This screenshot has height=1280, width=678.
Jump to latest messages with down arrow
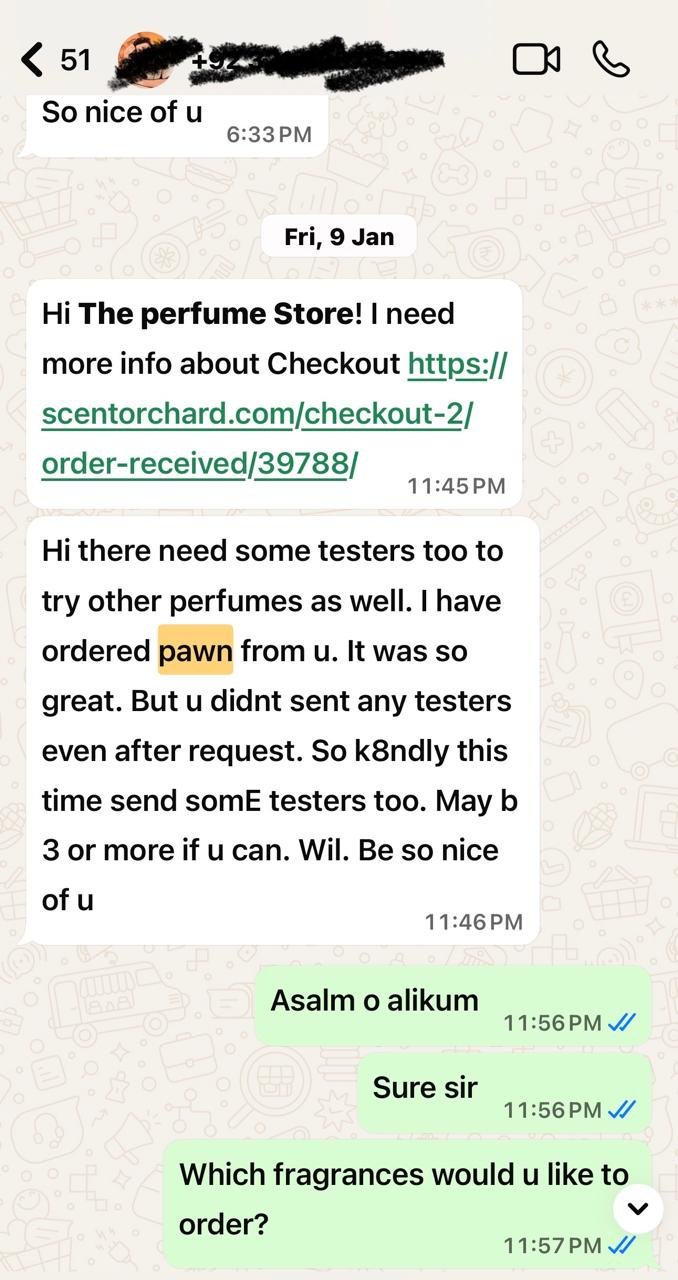coord(638,1208)
